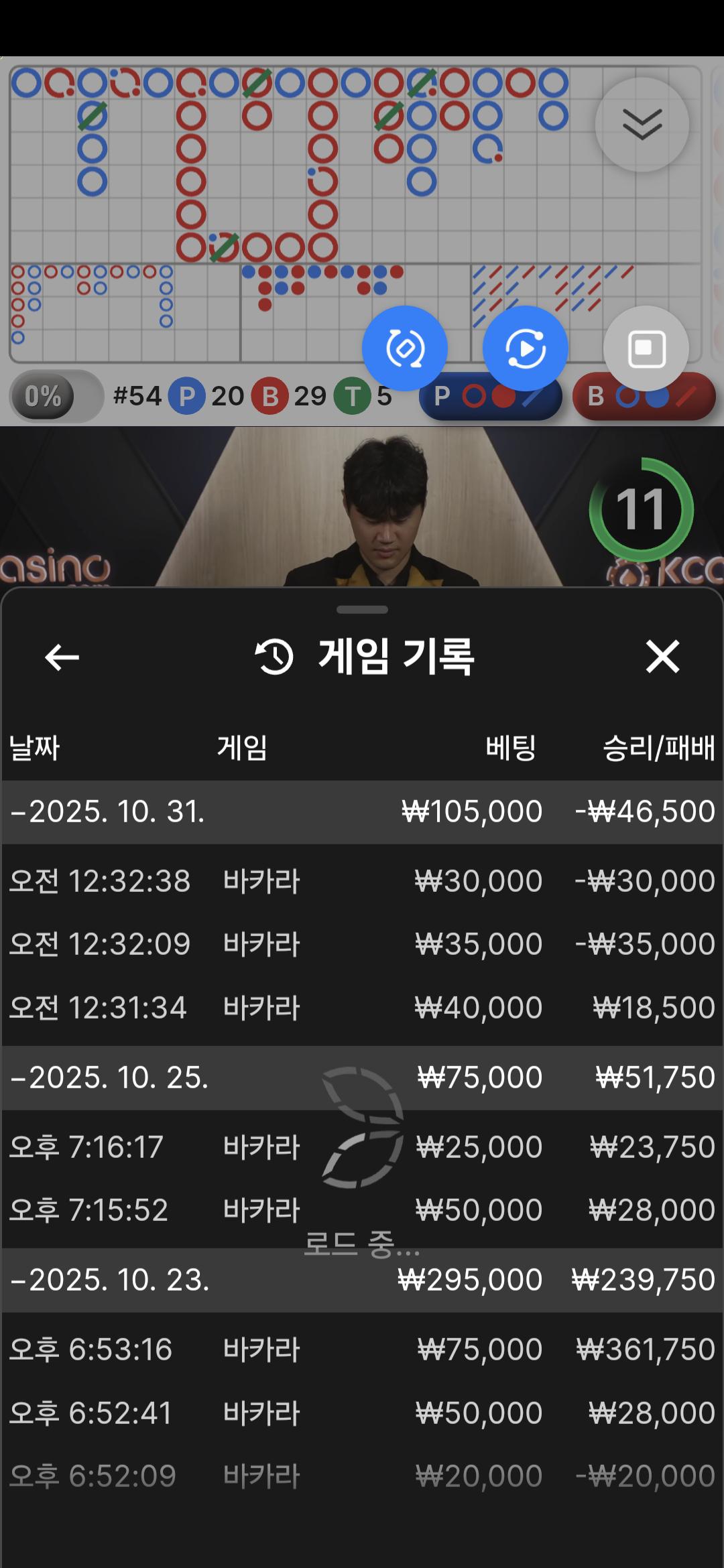Open the 오후 6:52:41 바카라 record
Viewport: 724px width, 1568px height.
pyautogui.click(x=362, y=1413)
